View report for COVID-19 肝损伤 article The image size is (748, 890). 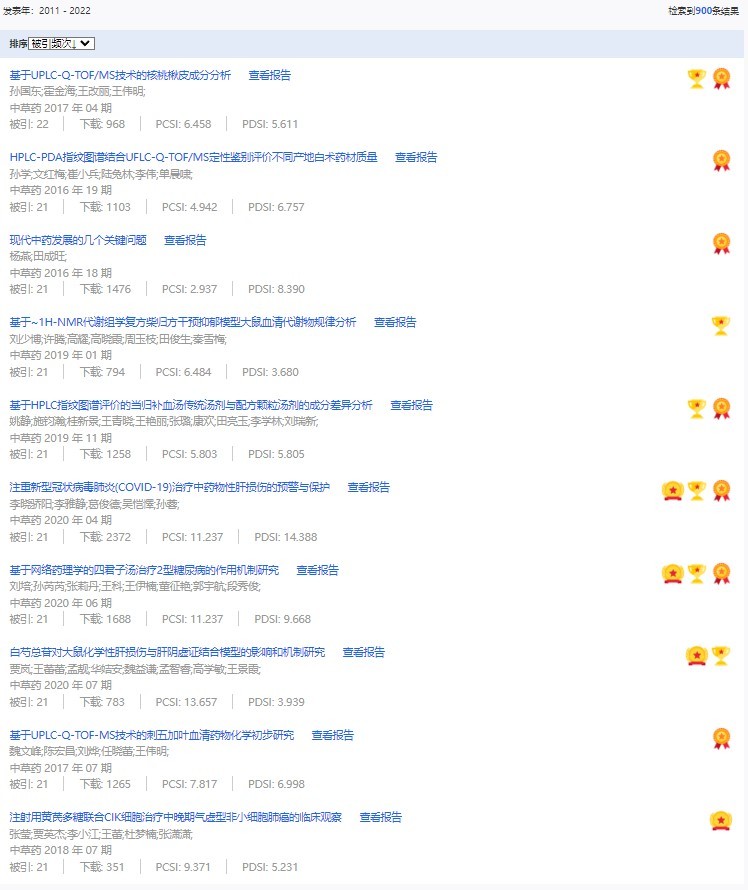368,487
